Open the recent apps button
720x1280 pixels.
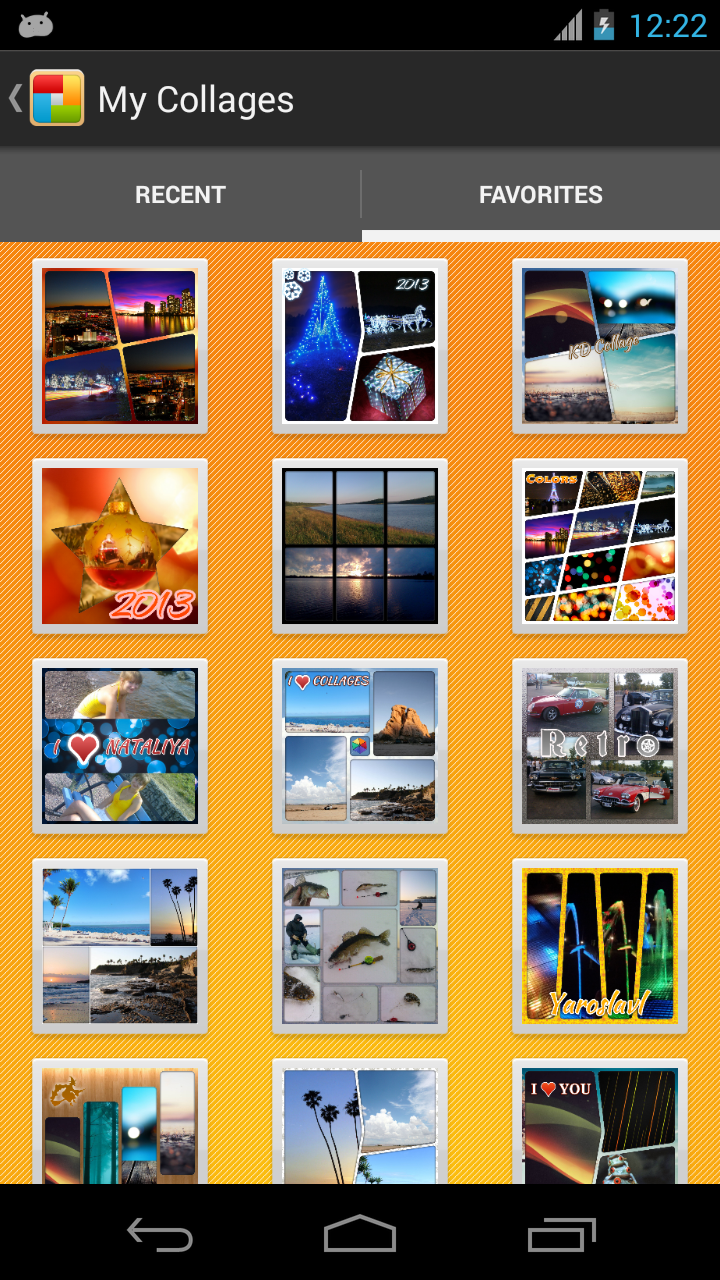click(x=561, y=1234)
